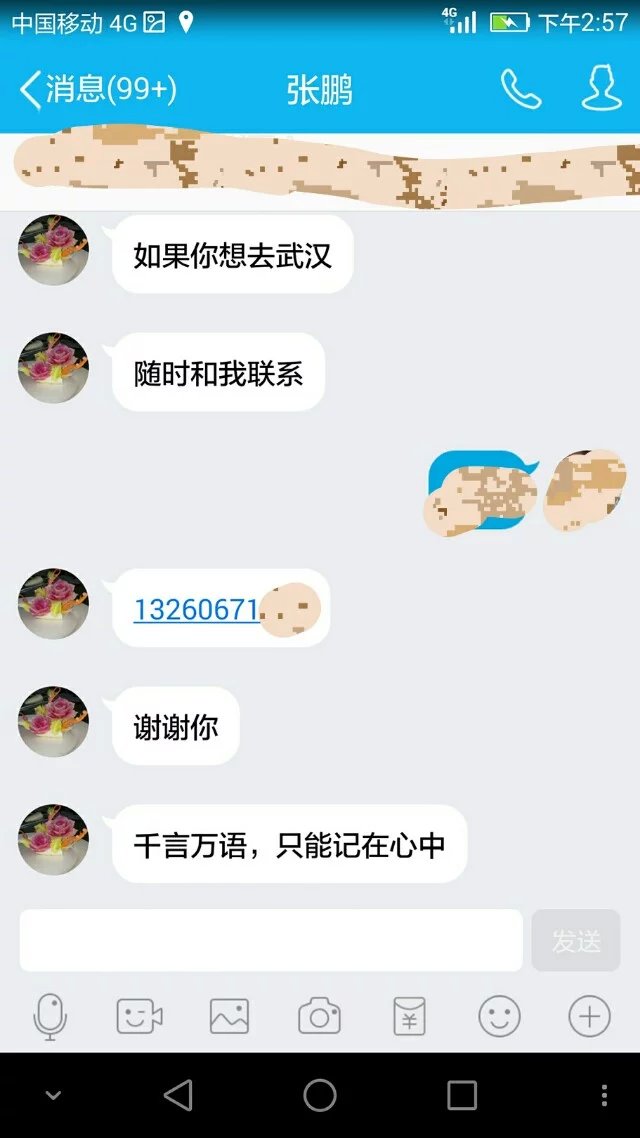Viewport: 640px width, 1138px height.
Task: Open the emoji panel
Action: pos(499,1017)
